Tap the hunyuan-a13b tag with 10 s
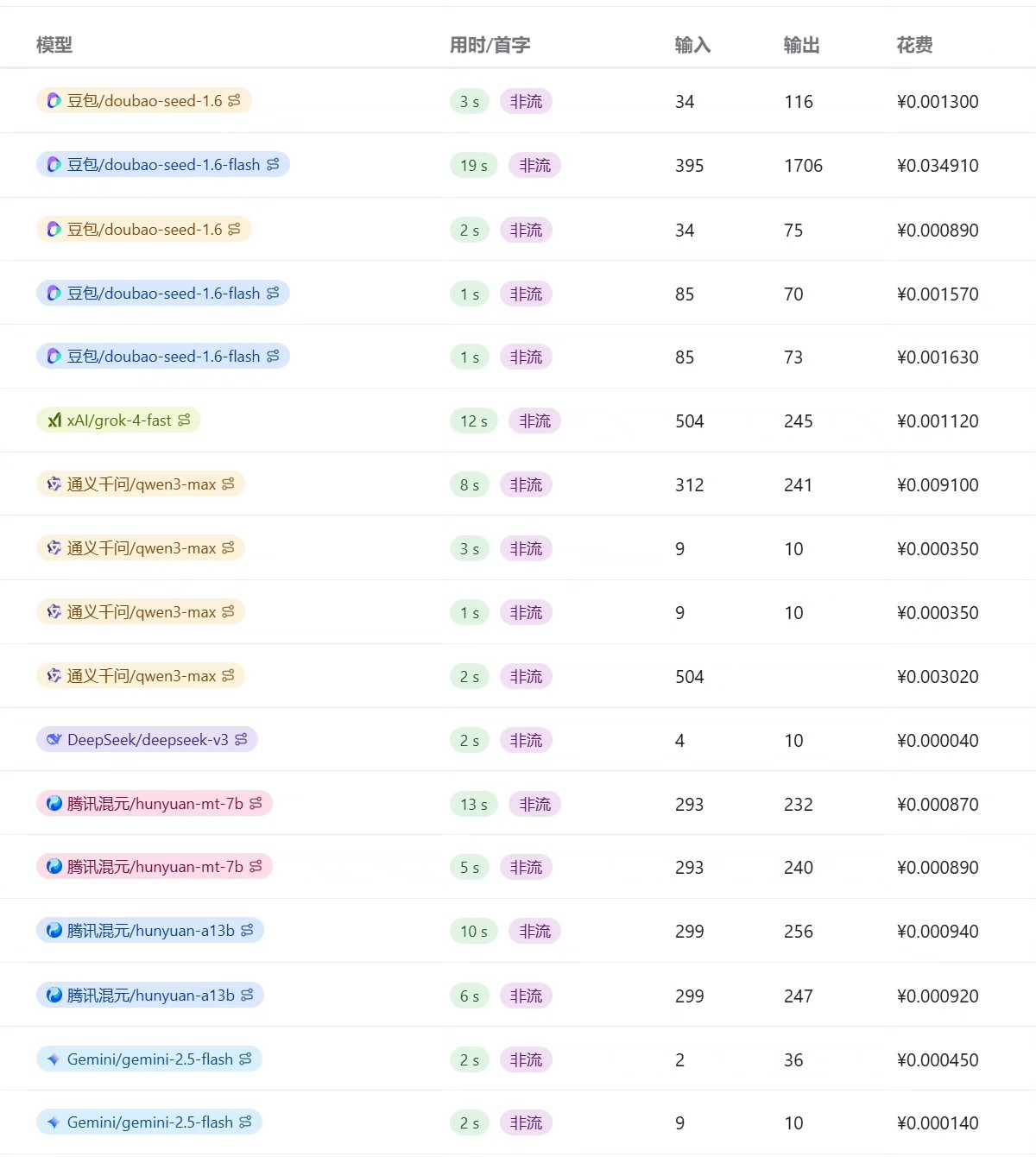This screenshot has height=1157, width=1036. point(149,931)
